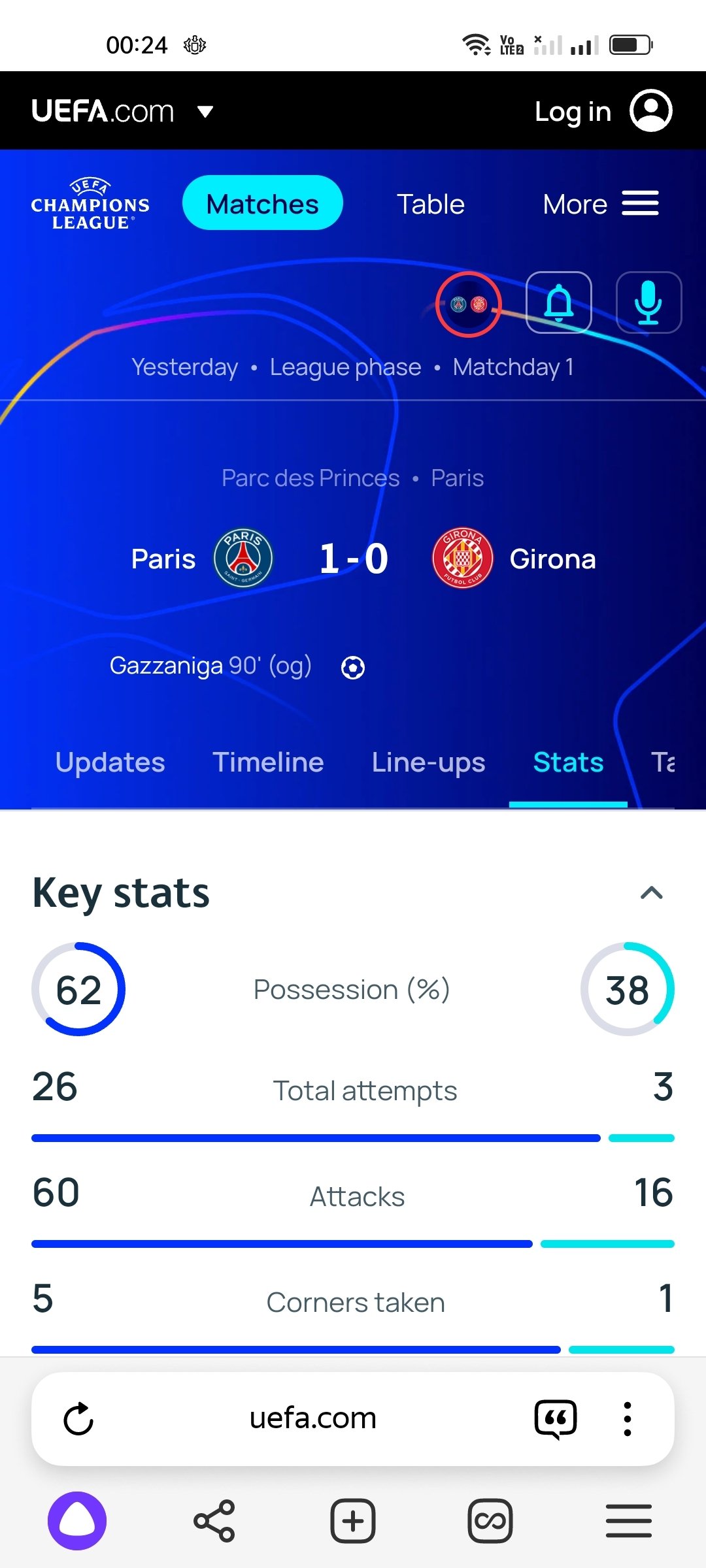Viewport: 706px width, 1568px height.
Task: Tap the uefa.com address bar
Action: click(312, 1418)
